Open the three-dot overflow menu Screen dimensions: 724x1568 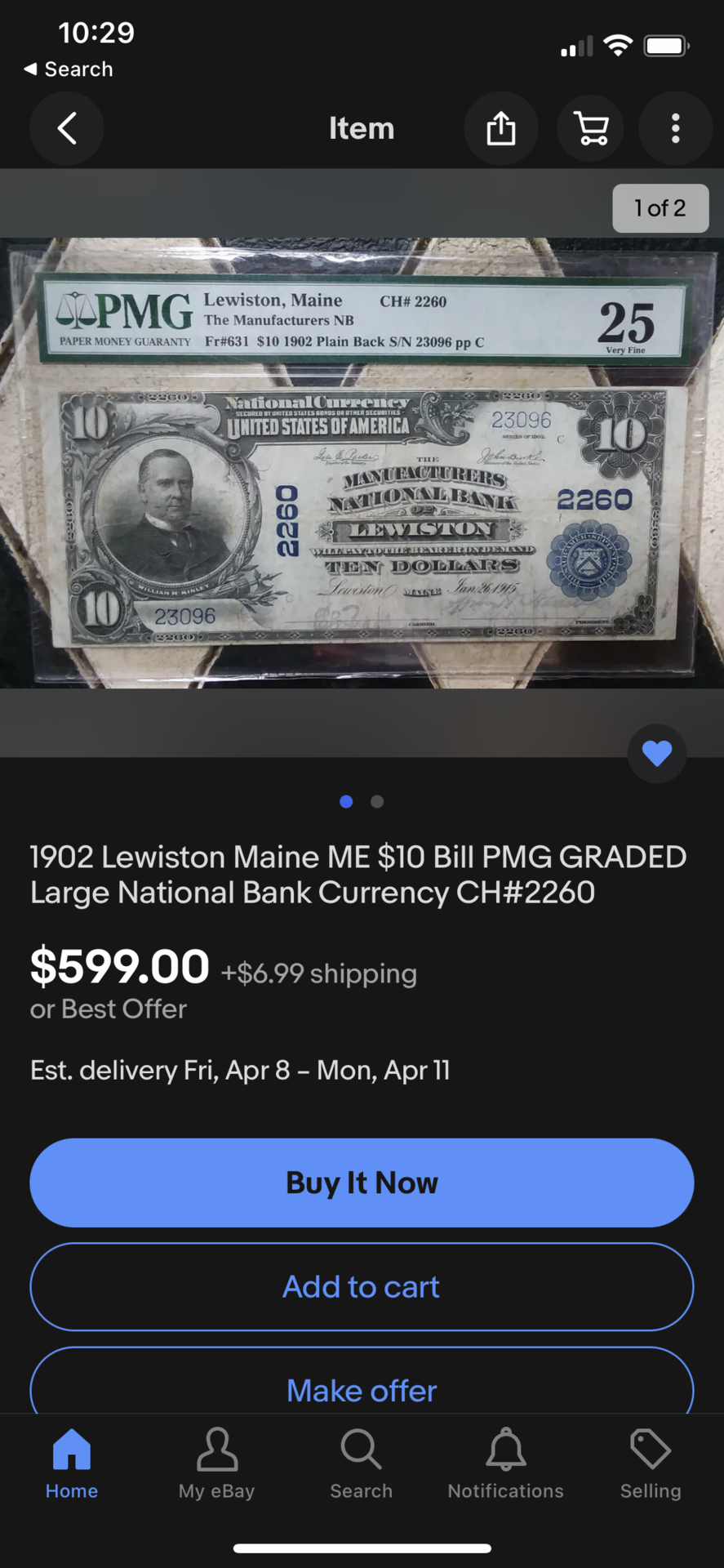(675, 128)
